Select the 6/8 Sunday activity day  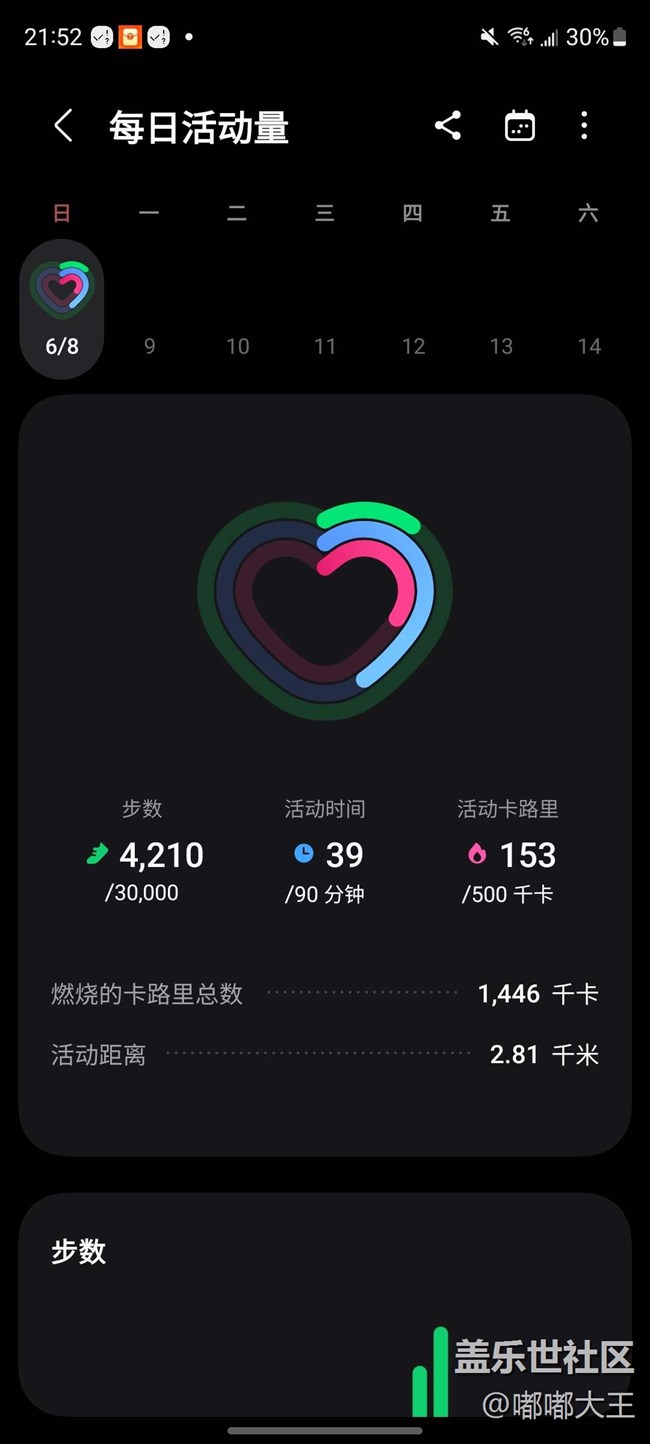(62, 309)
